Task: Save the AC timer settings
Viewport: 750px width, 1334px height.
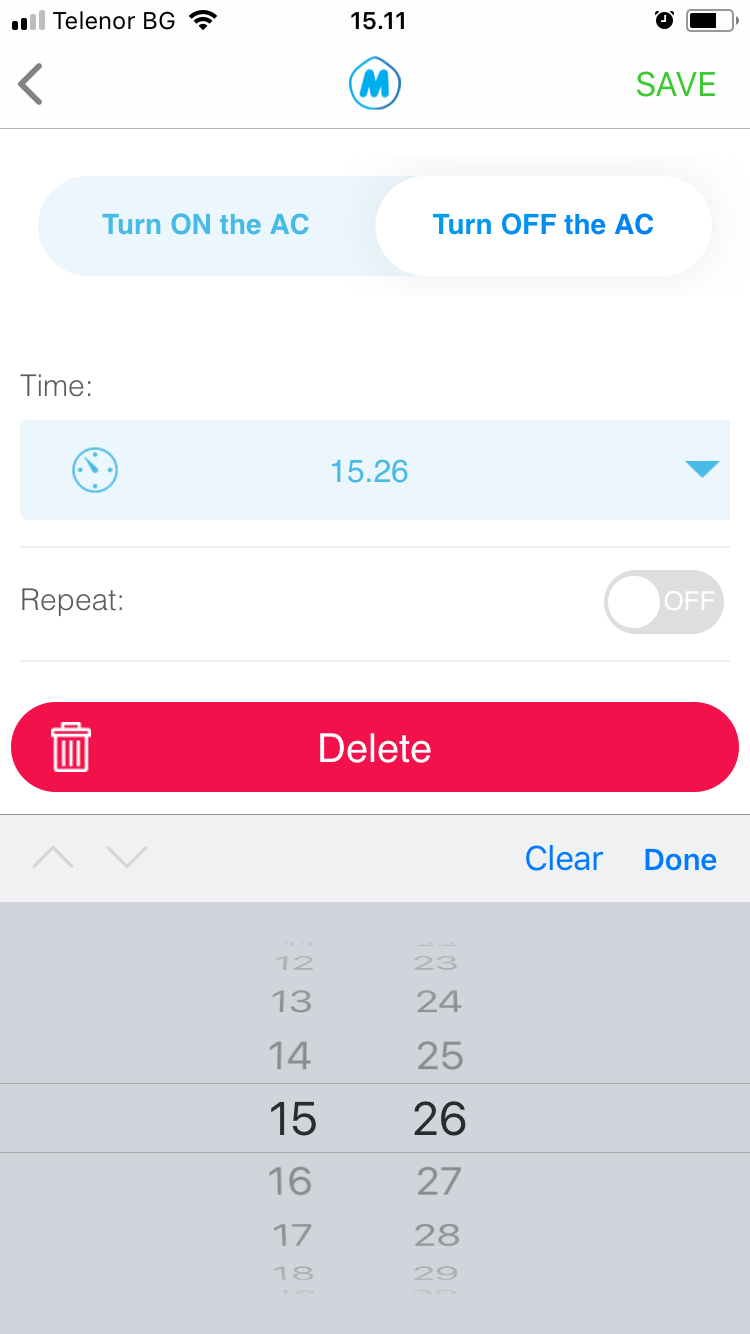Action: pyautogui.click(x=676, y=85)
